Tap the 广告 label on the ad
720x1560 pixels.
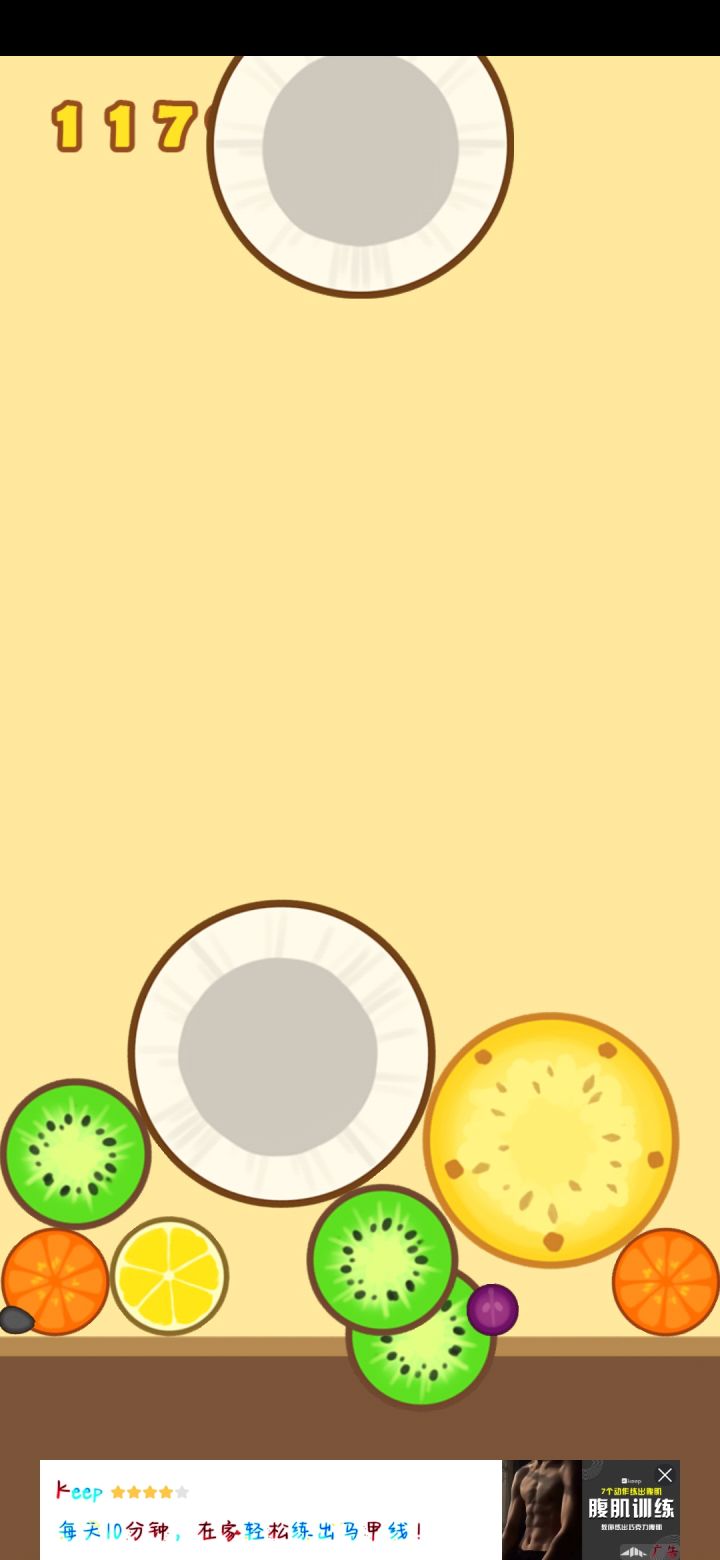(x=664, y=1550)
